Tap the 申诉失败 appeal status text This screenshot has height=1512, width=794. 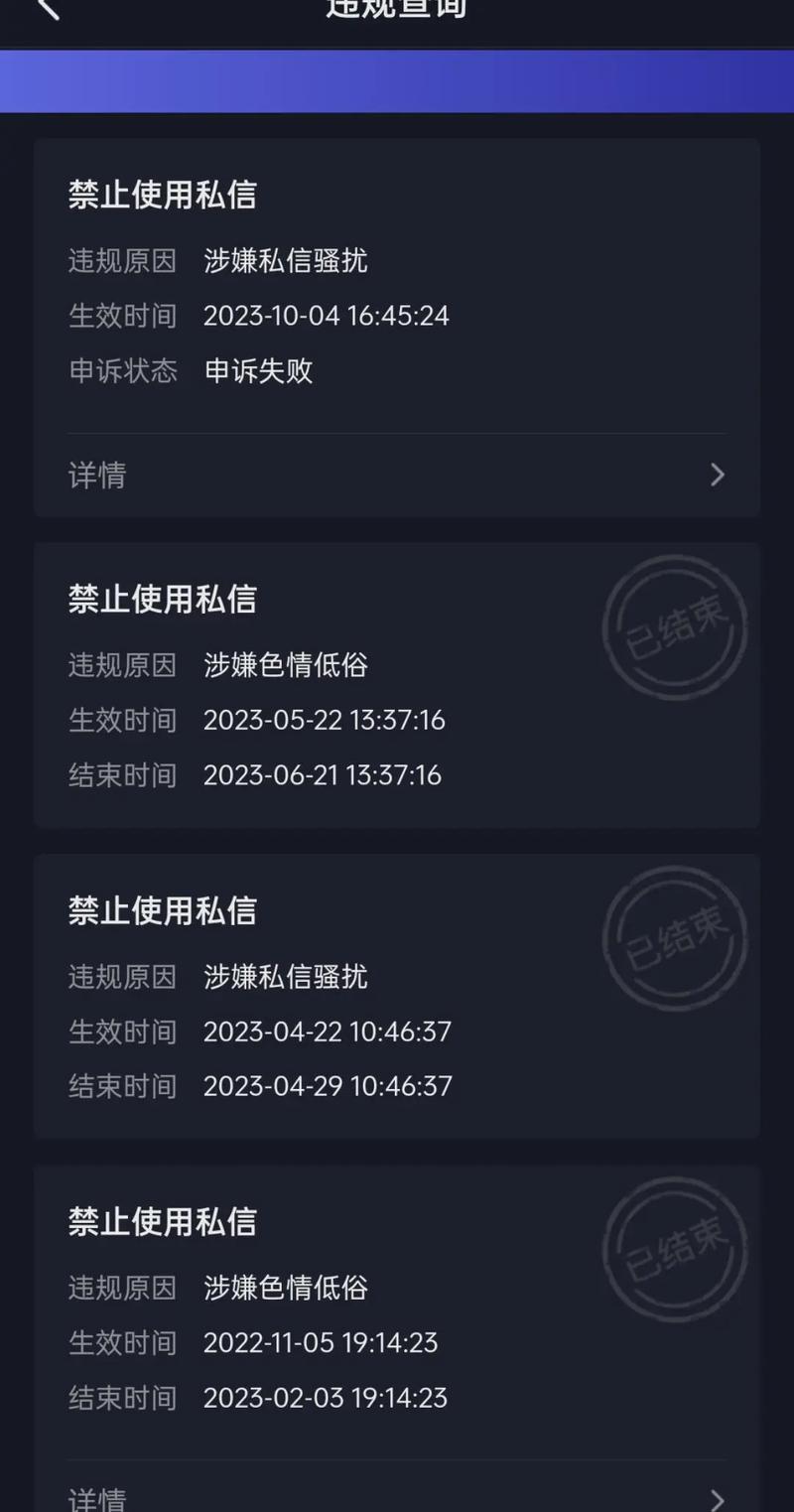pos(258,370)
